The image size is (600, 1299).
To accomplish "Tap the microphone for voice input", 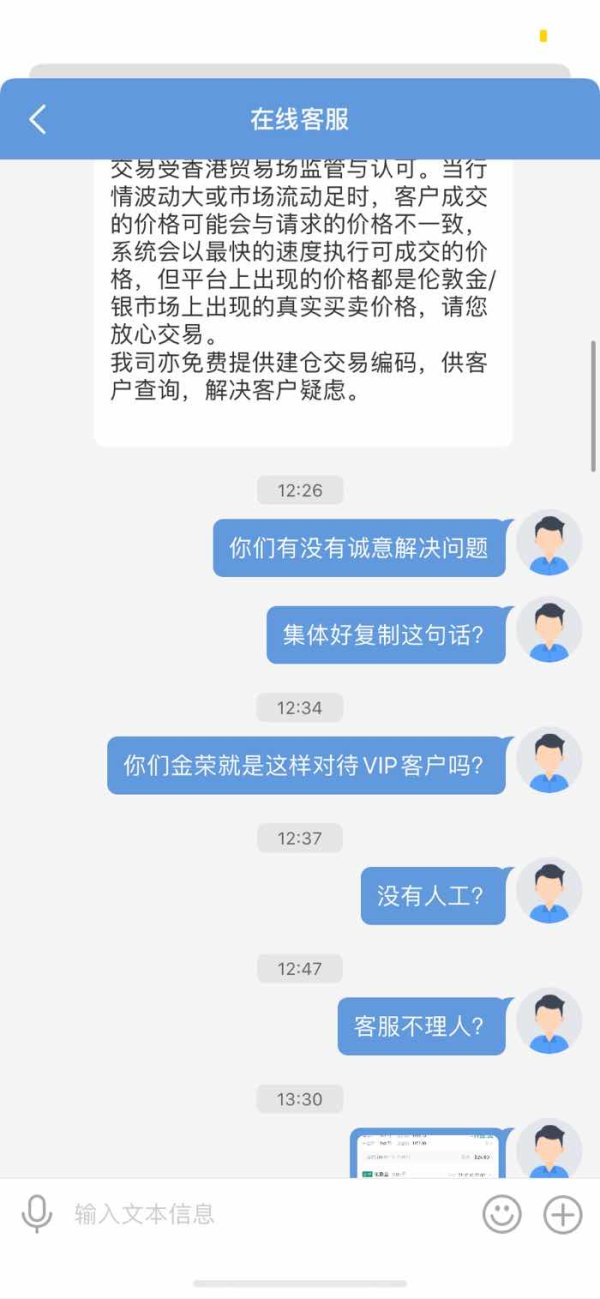I will click(x=37, y=1214).
